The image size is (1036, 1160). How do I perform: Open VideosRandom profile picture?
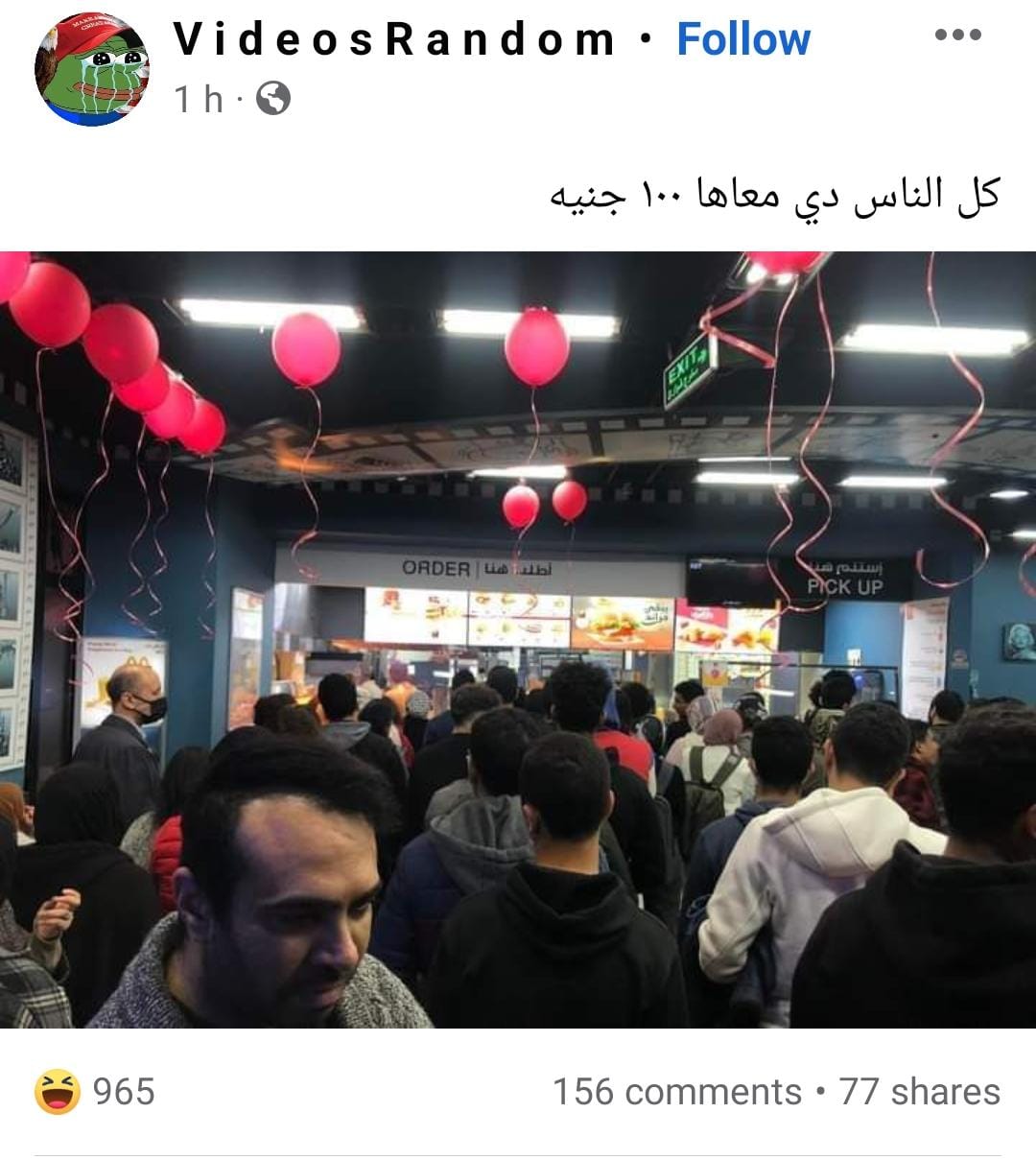(x=93, y=69)
